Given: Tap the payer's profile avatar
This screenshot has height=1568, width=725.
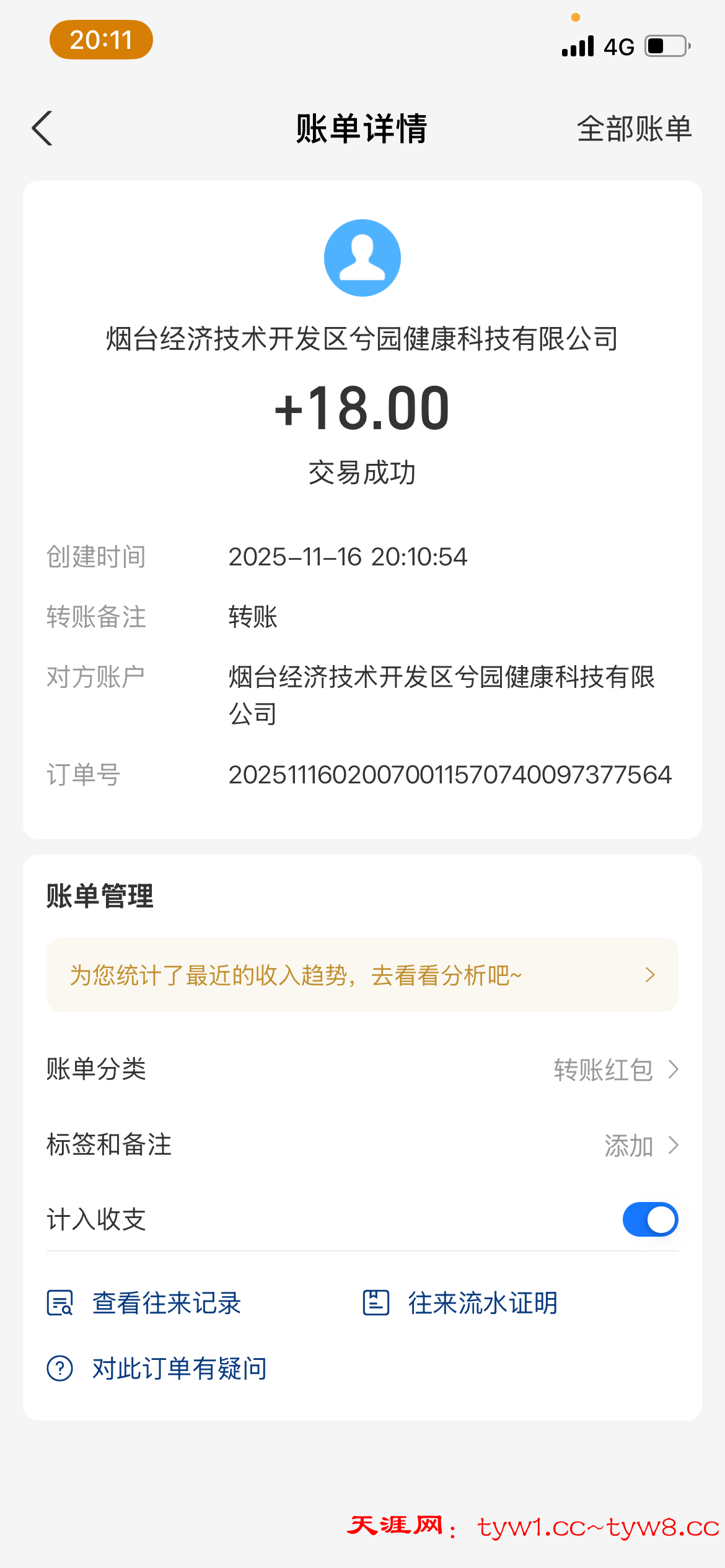Looking at the screenshot, I should pyautogui.click(x=362, y=258).
